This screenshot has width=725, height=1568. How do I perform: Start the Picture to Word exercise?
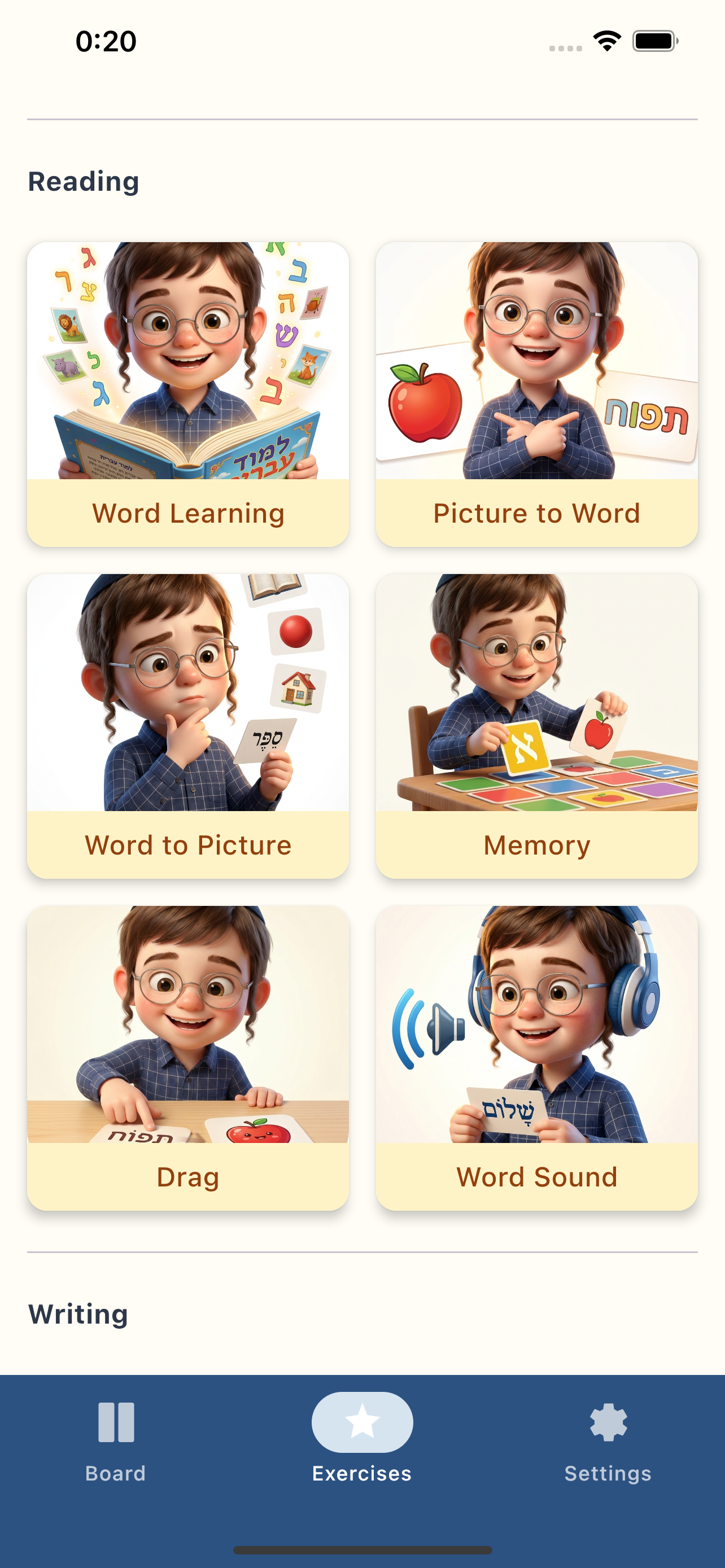click(x=536, y=394)
